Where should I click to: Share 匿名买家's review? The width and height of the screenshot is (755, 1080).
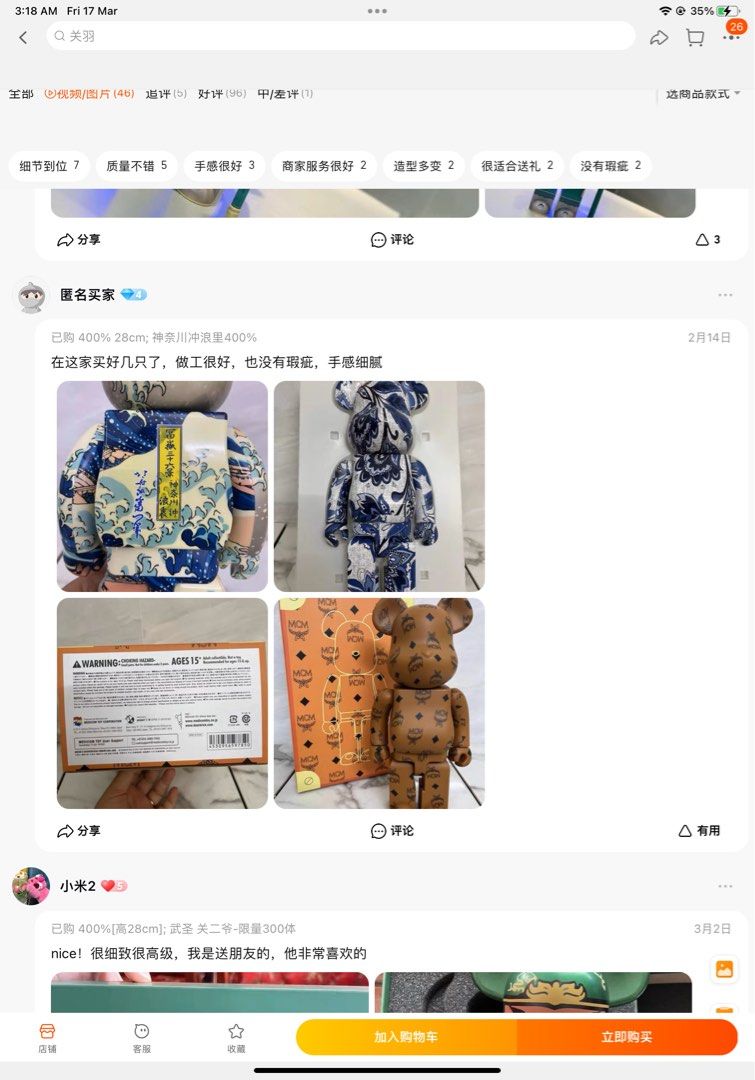point(79,831)
